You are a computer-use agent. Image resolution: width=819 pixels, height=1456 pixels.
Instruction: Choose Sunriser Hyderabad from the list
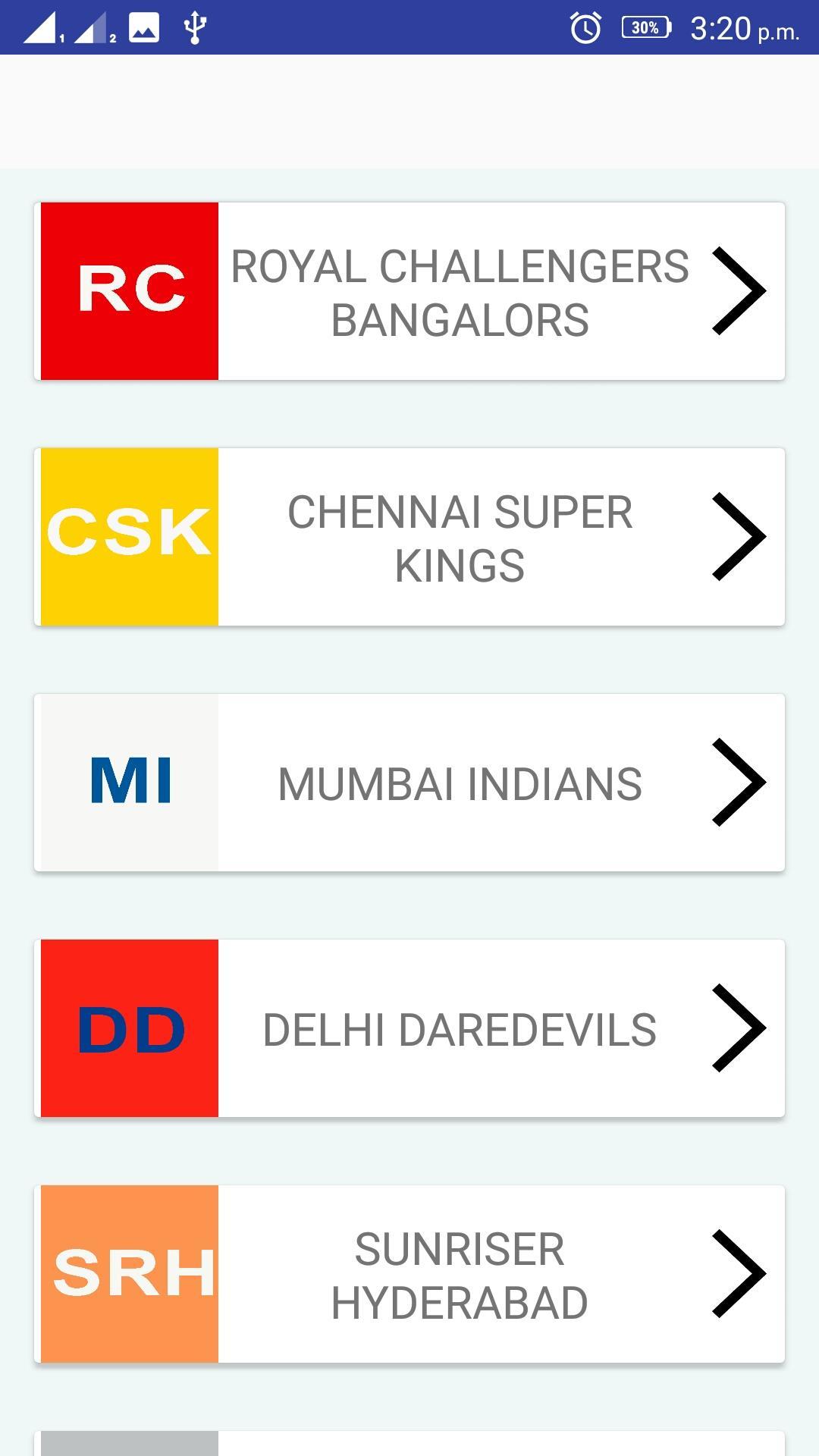(459, 1275)
